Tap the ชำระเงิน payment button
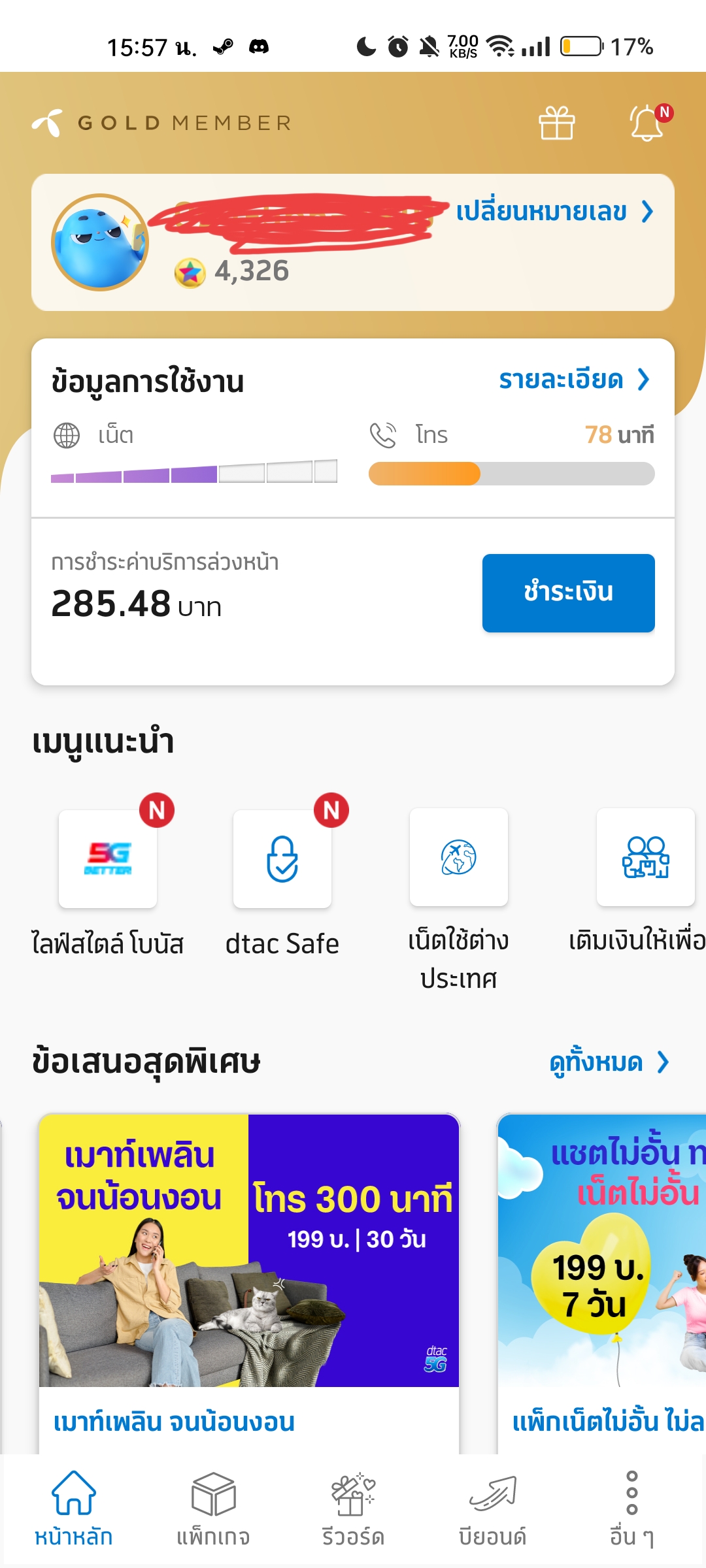This screenshot has height=1568, width=706. (x=568, y=593)
